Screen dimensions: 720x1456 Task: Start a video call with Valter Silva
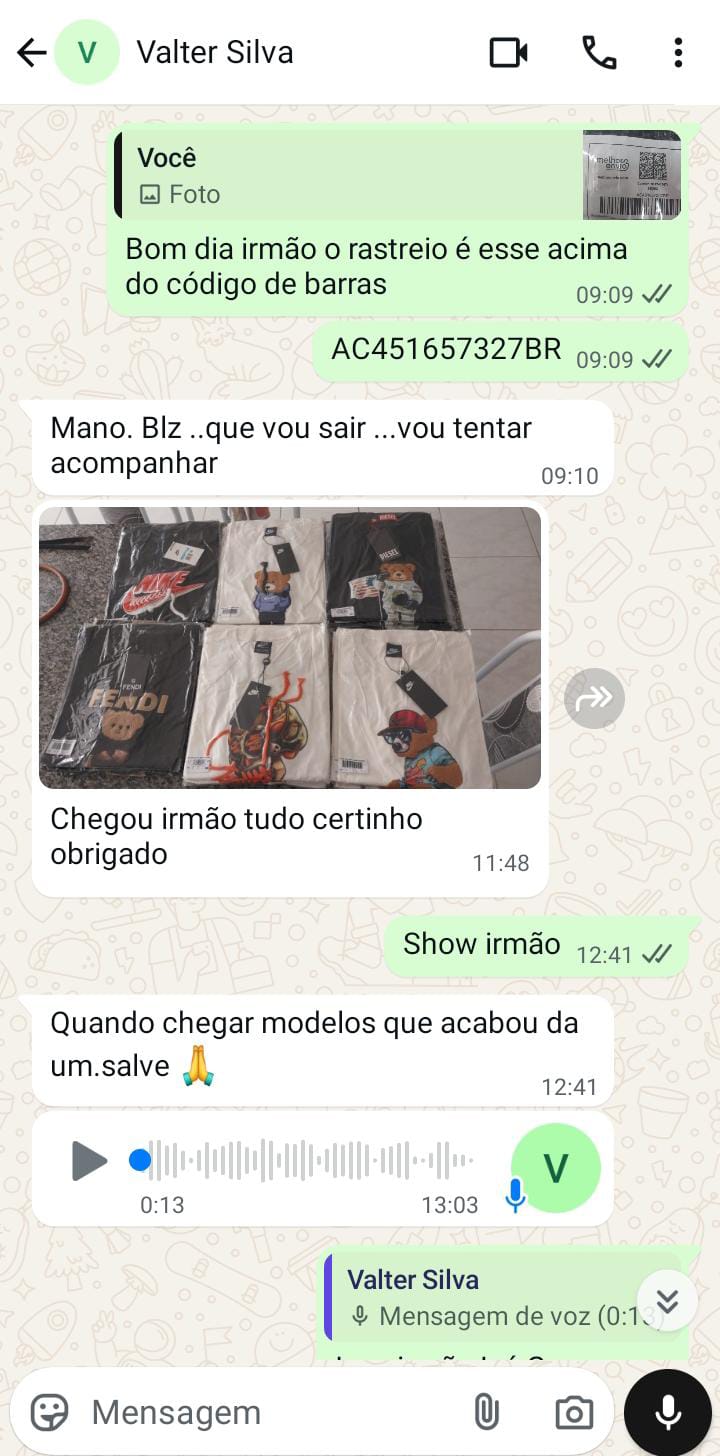(x=508, y=53)
